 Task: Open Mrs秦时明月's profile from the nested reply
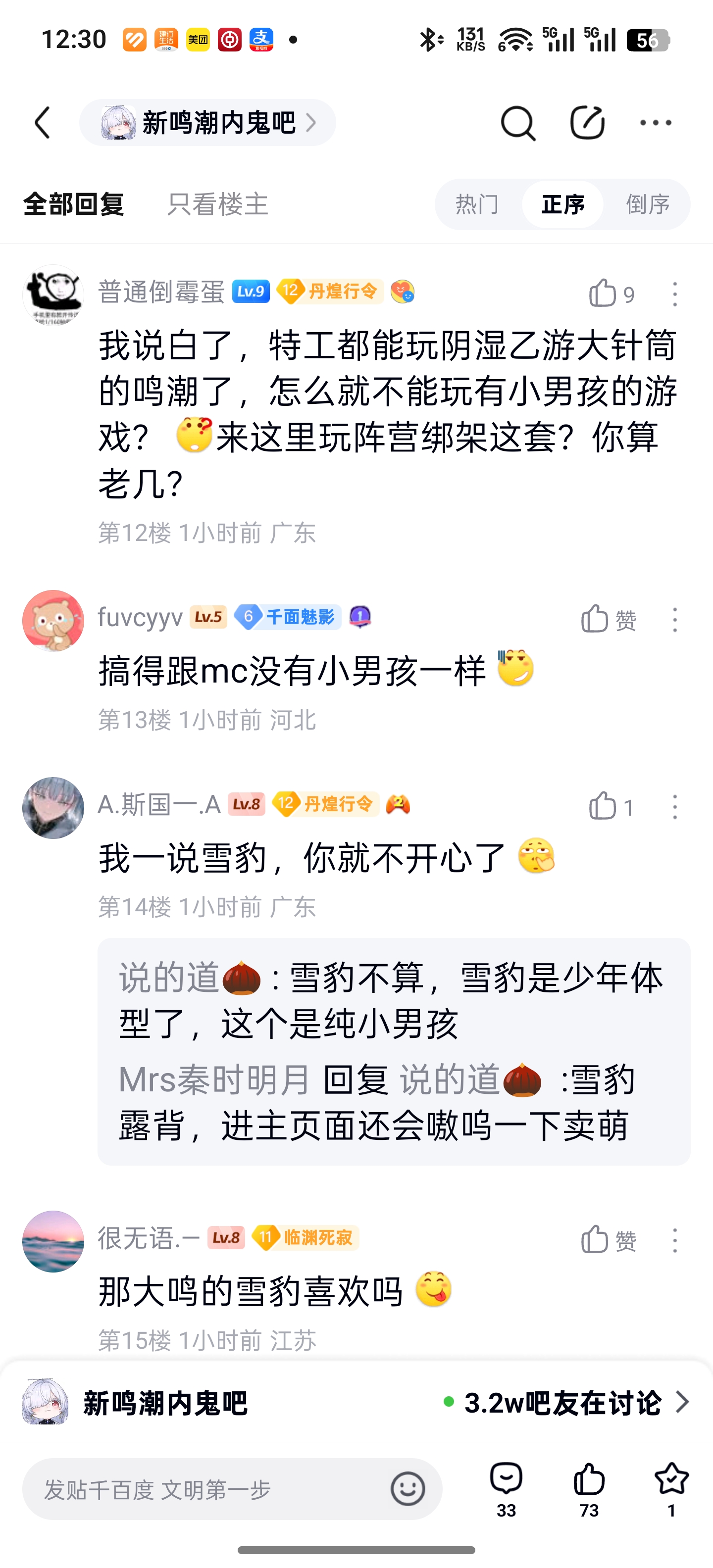coord(214,1080)
